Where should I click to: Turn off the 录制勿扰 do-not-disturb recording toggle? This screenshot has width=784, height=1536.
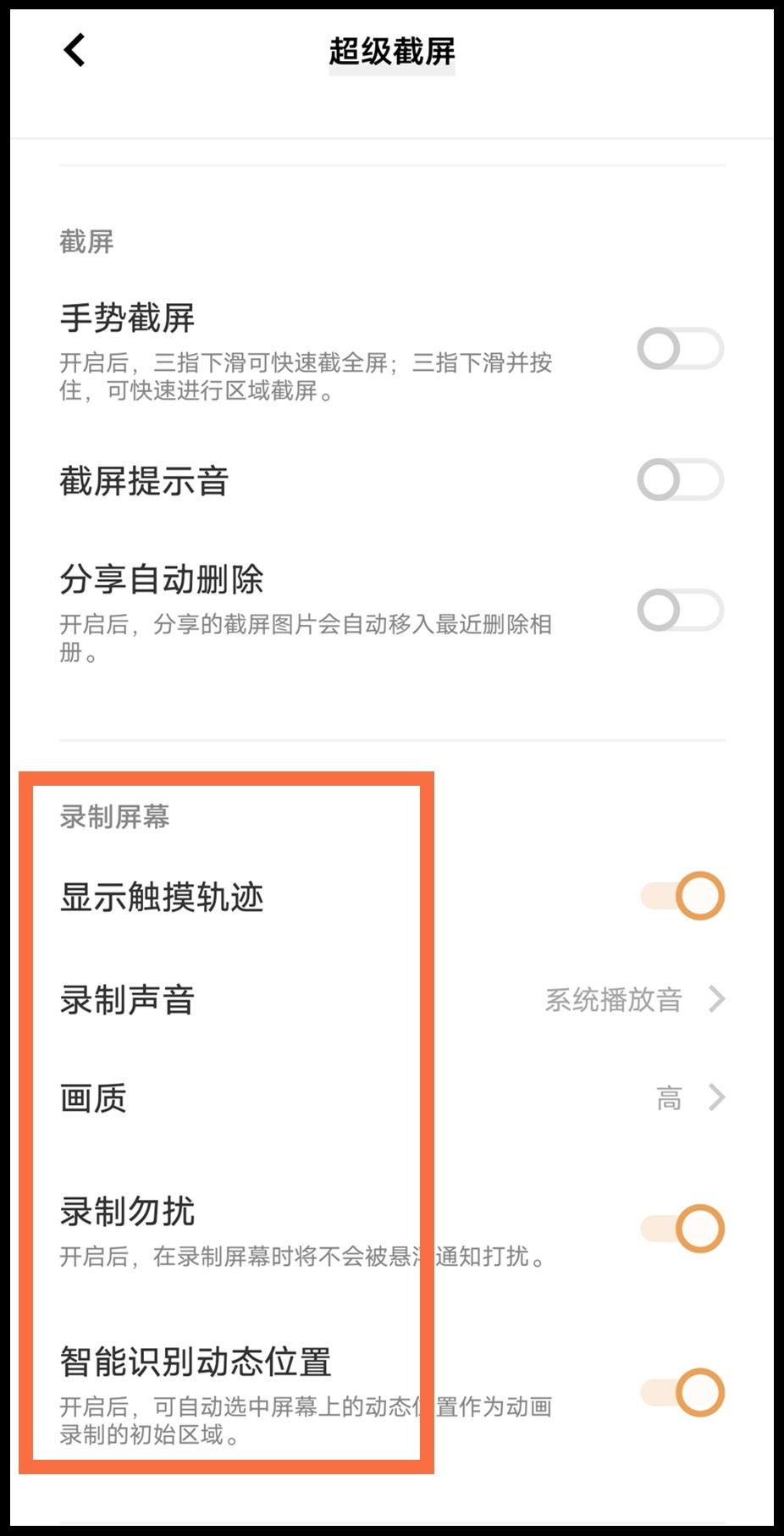682,1228
